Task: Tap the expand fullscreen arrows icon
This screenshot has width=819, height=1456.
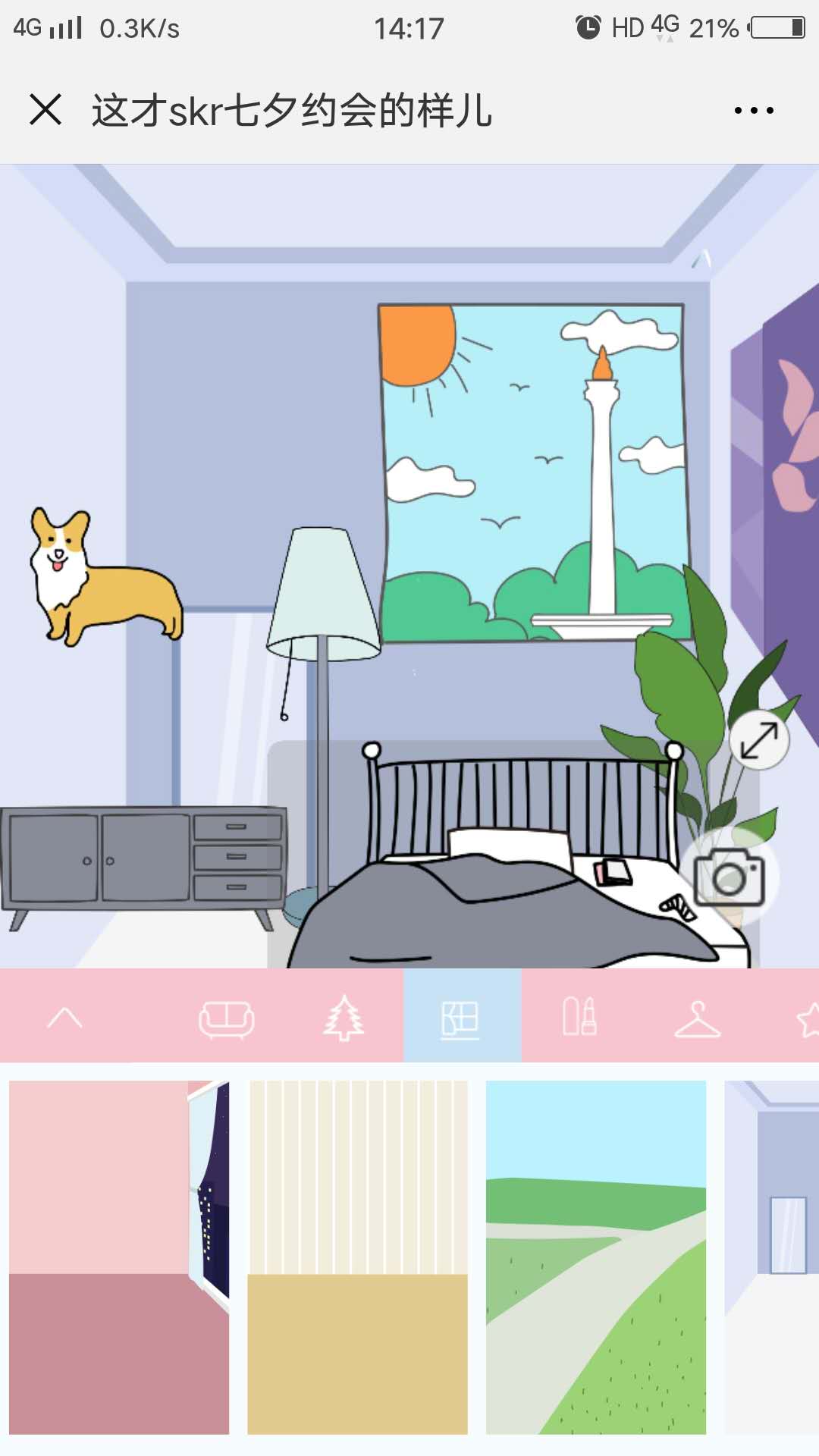Action: [759, 740]
